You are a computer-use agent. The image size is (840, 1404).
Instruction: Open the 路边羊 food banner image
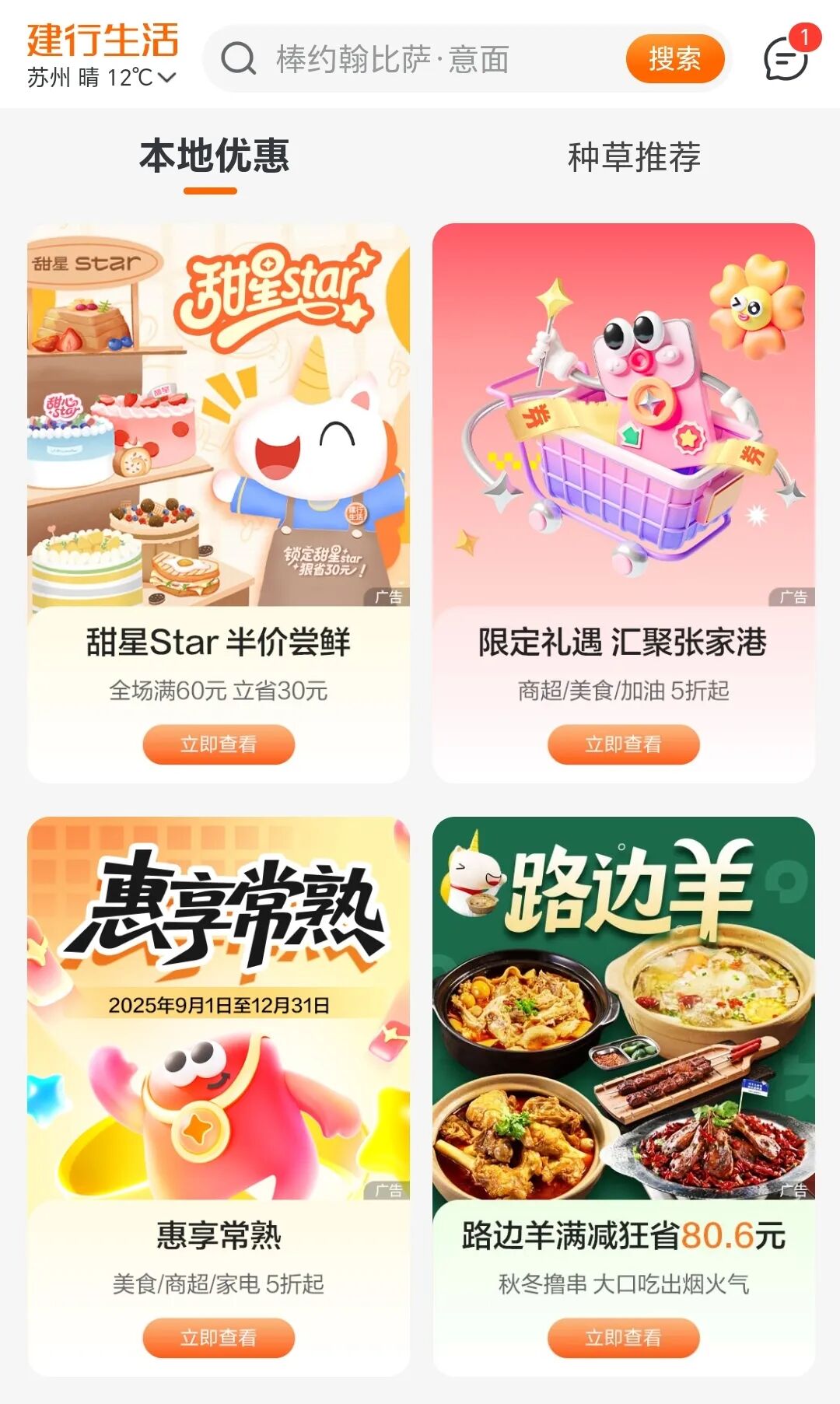point(623,1008)
